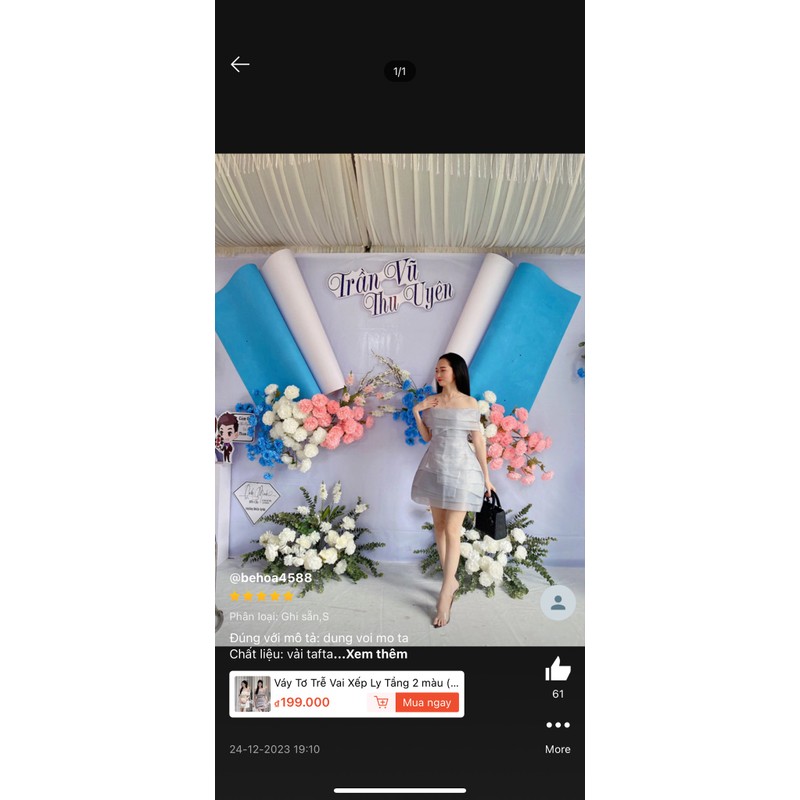The width and height of the screenshot is (800, 800).
Task: Open the reviewer's profile avatar icon
Action: coord(558,602)
